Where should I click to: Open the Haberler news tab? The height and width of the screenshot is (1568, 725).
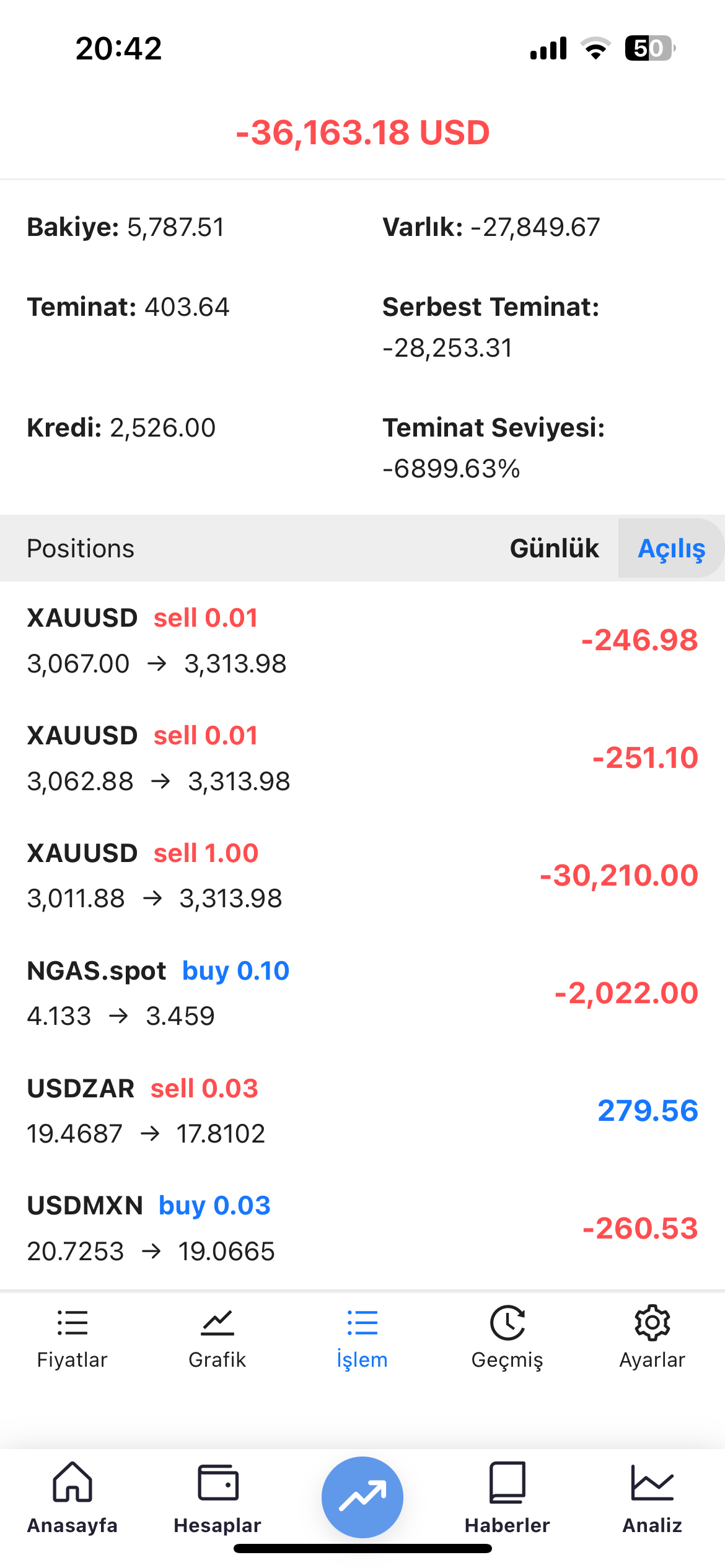point(507,1498)
